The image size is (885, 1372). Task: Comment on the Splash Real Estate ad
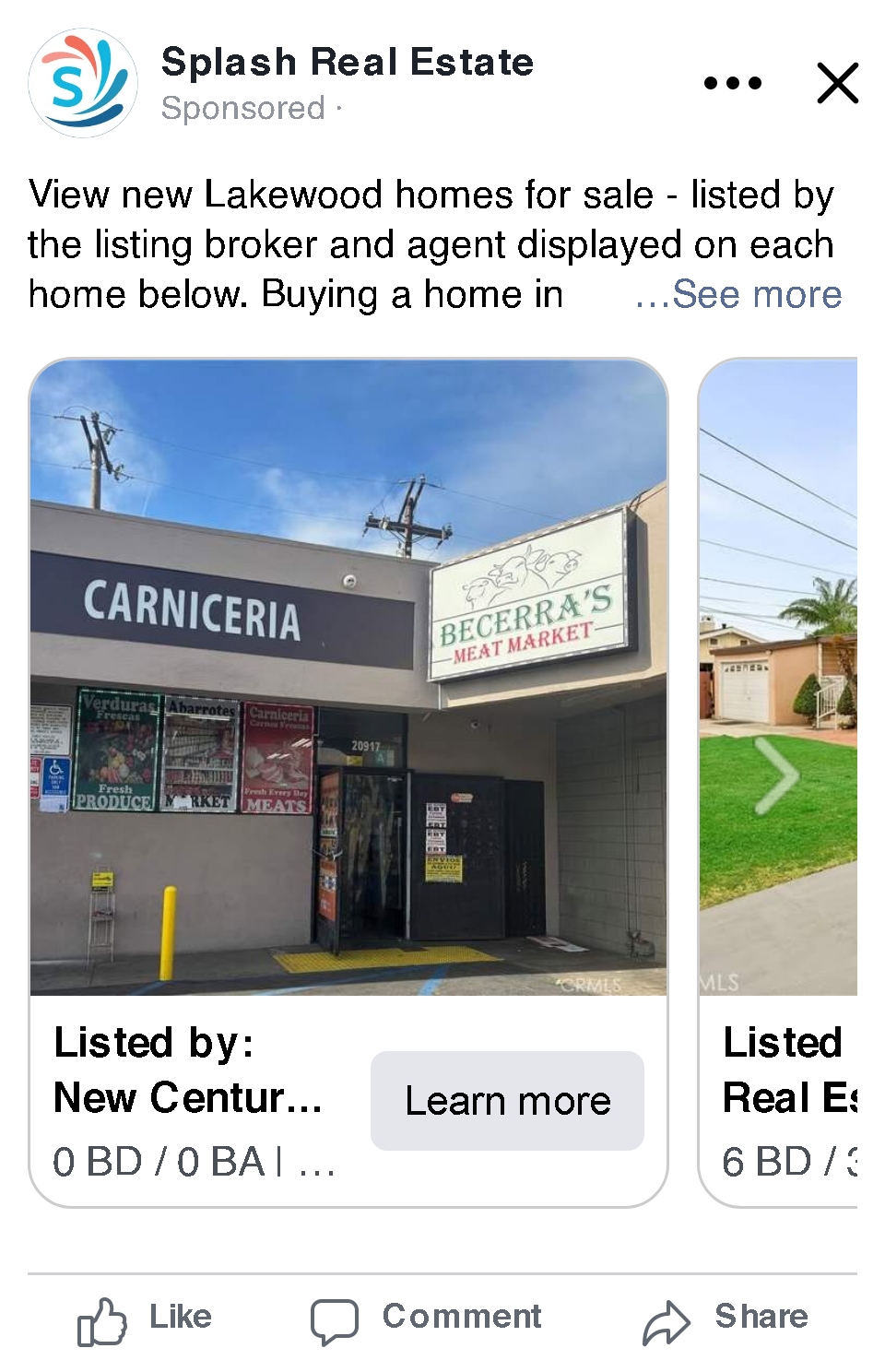[427, 1318]
